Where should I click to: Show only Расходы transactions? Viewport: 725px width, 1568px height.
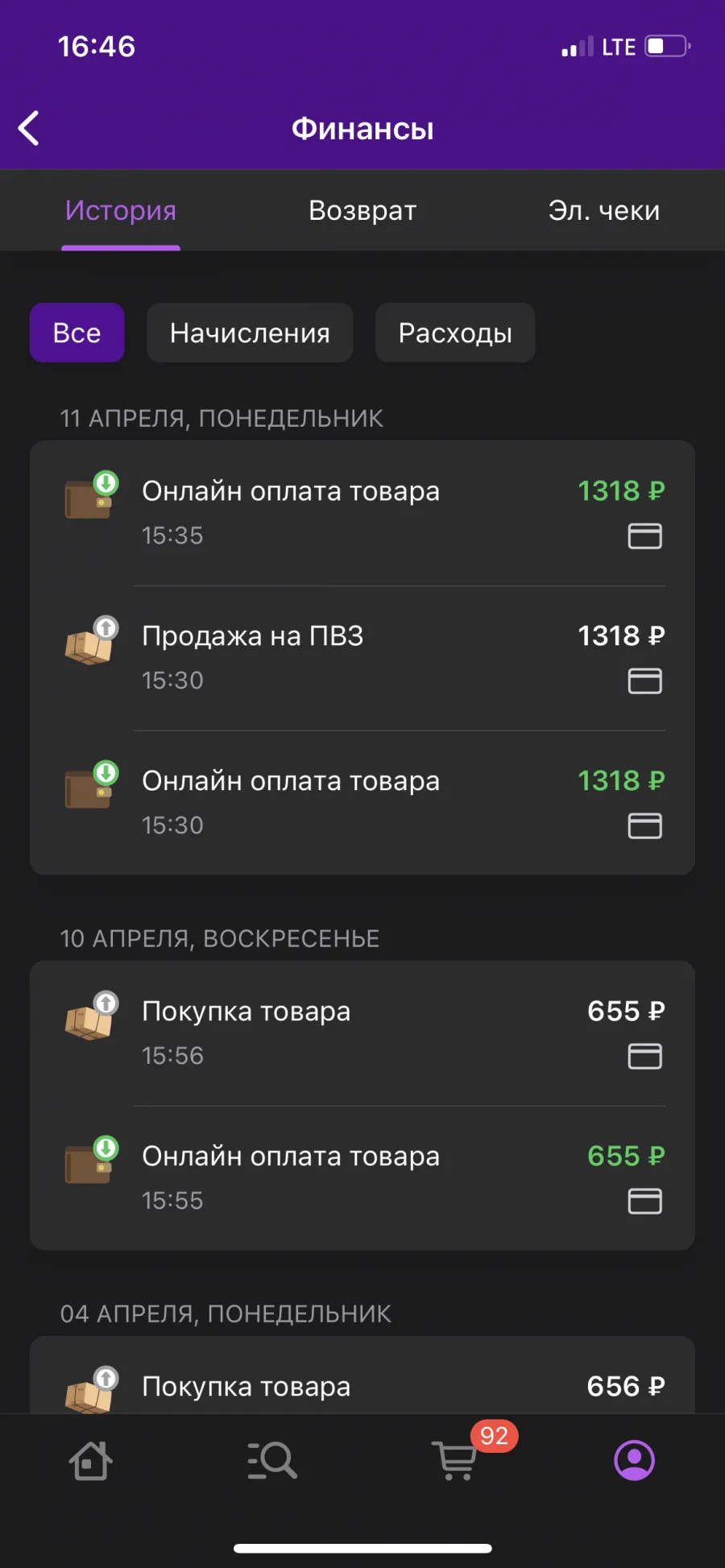455,333
